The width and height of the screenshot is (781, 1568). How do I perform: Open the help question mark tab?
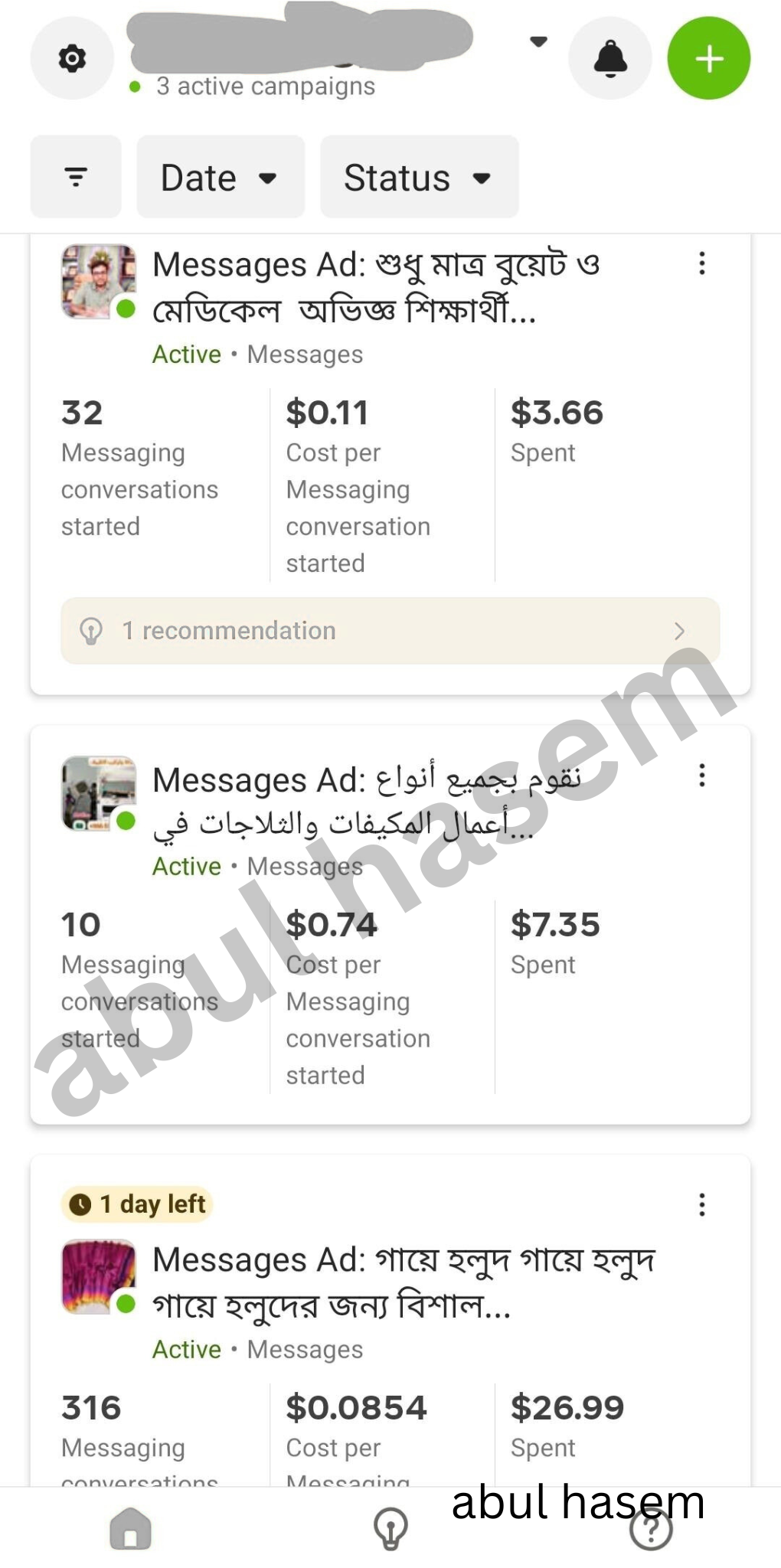pos(651,1530)
